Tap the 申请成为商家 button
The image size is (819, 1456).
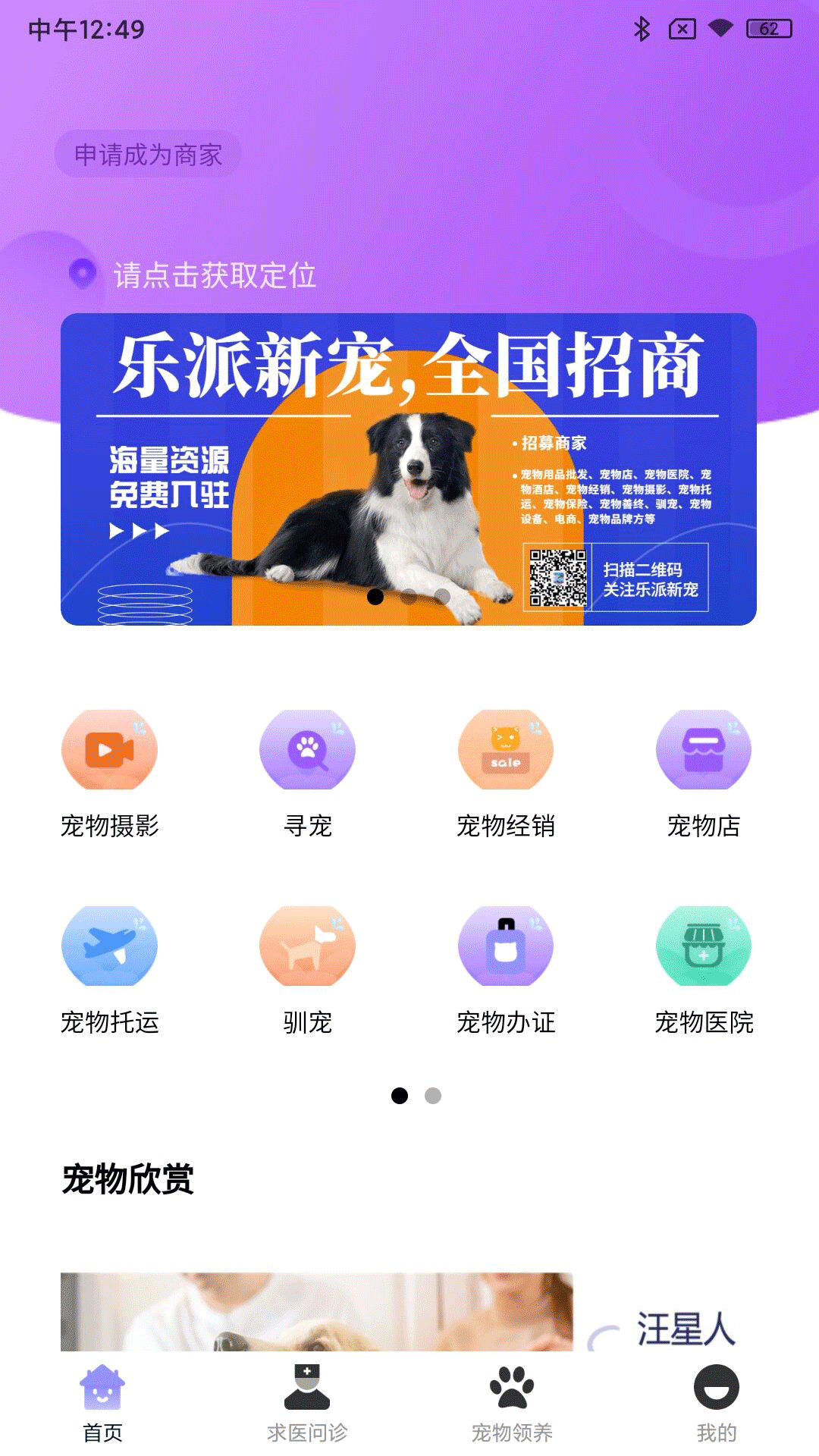[x=149, y=154]
